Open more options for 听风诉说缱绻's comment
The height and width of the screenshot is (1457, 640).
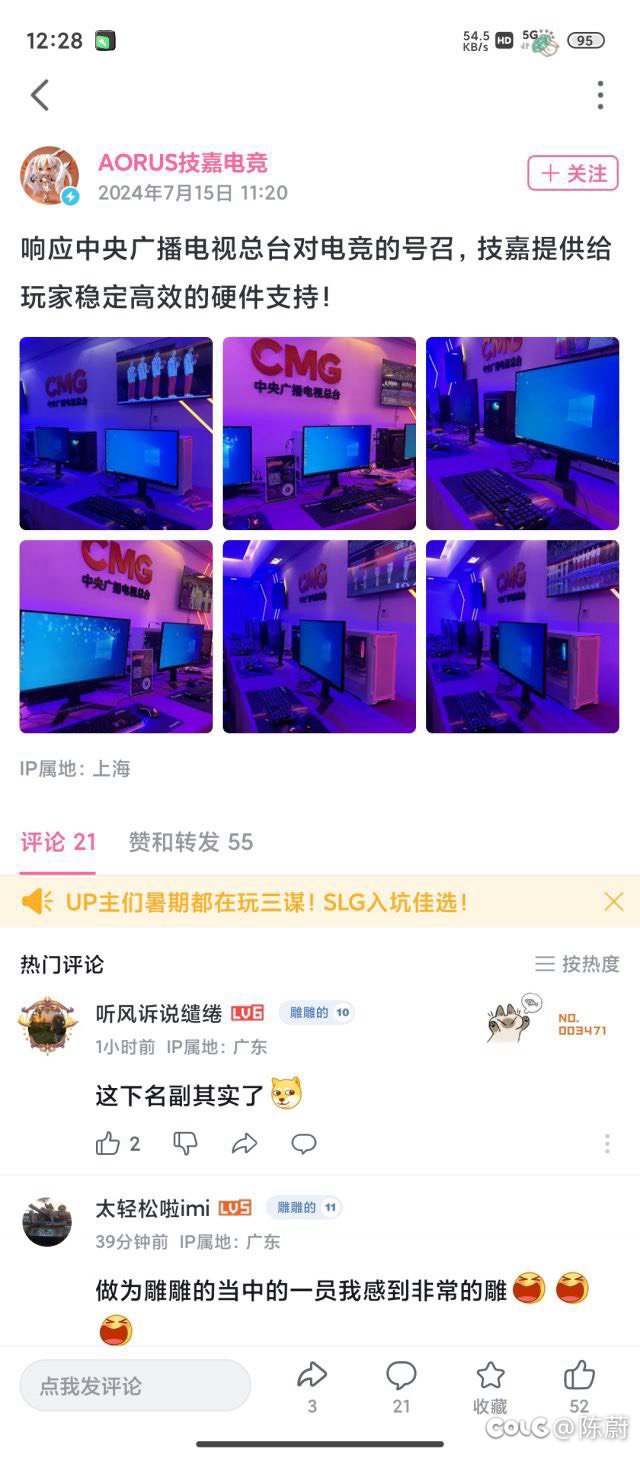(x=607, y=1144)
